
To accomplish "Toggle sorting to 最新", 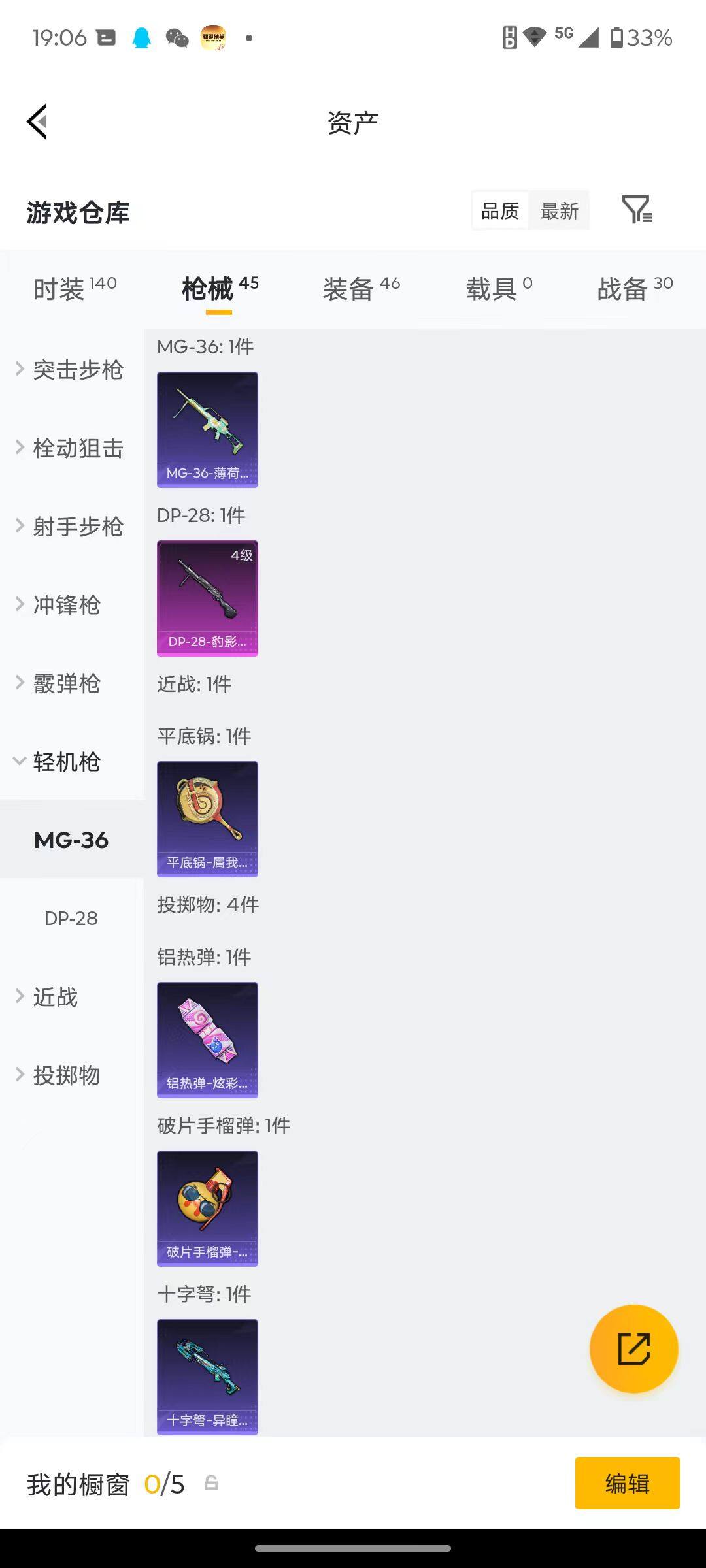I will click(559, 210).
